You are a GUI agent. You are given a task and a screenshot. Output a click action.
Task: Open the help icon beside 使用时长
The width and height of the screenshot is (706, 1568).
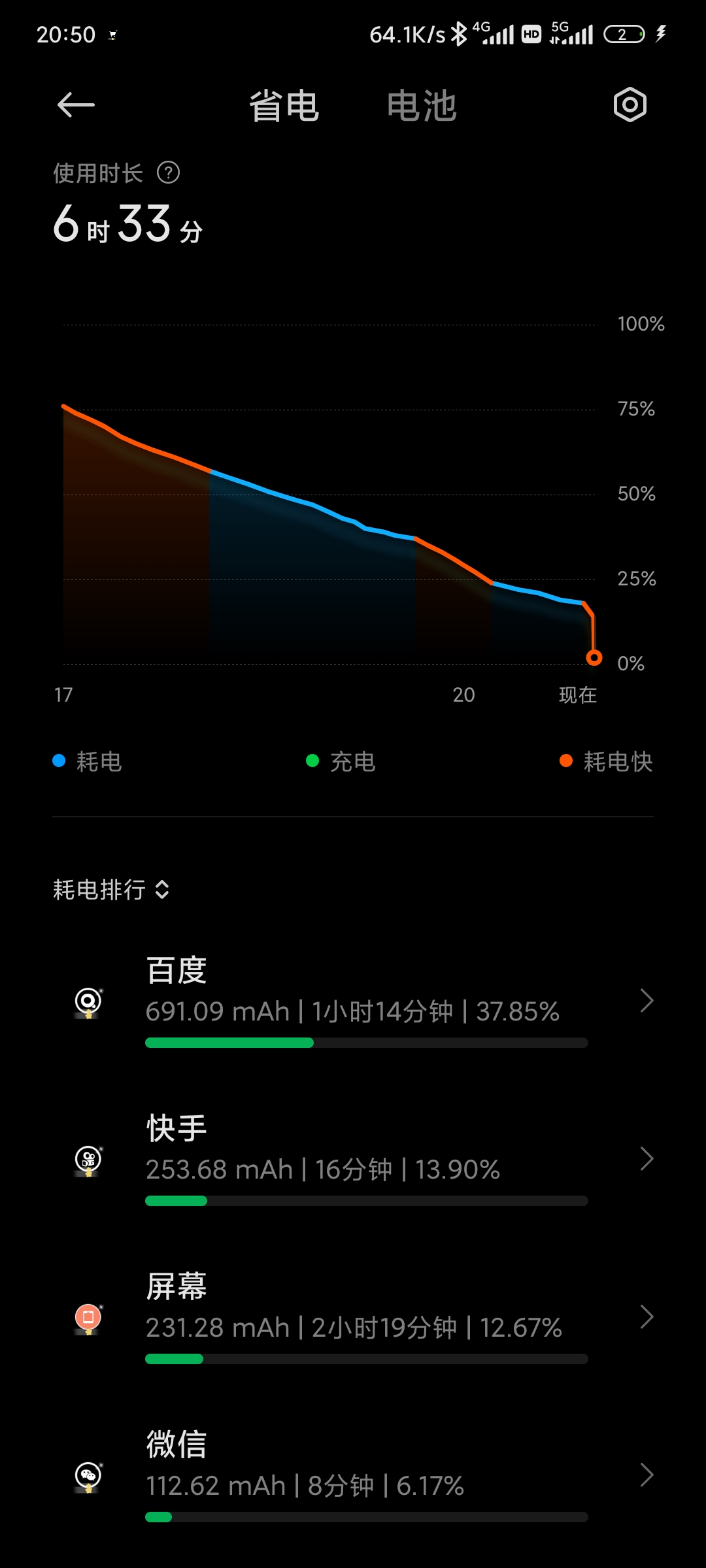click(x=169, y=173)
